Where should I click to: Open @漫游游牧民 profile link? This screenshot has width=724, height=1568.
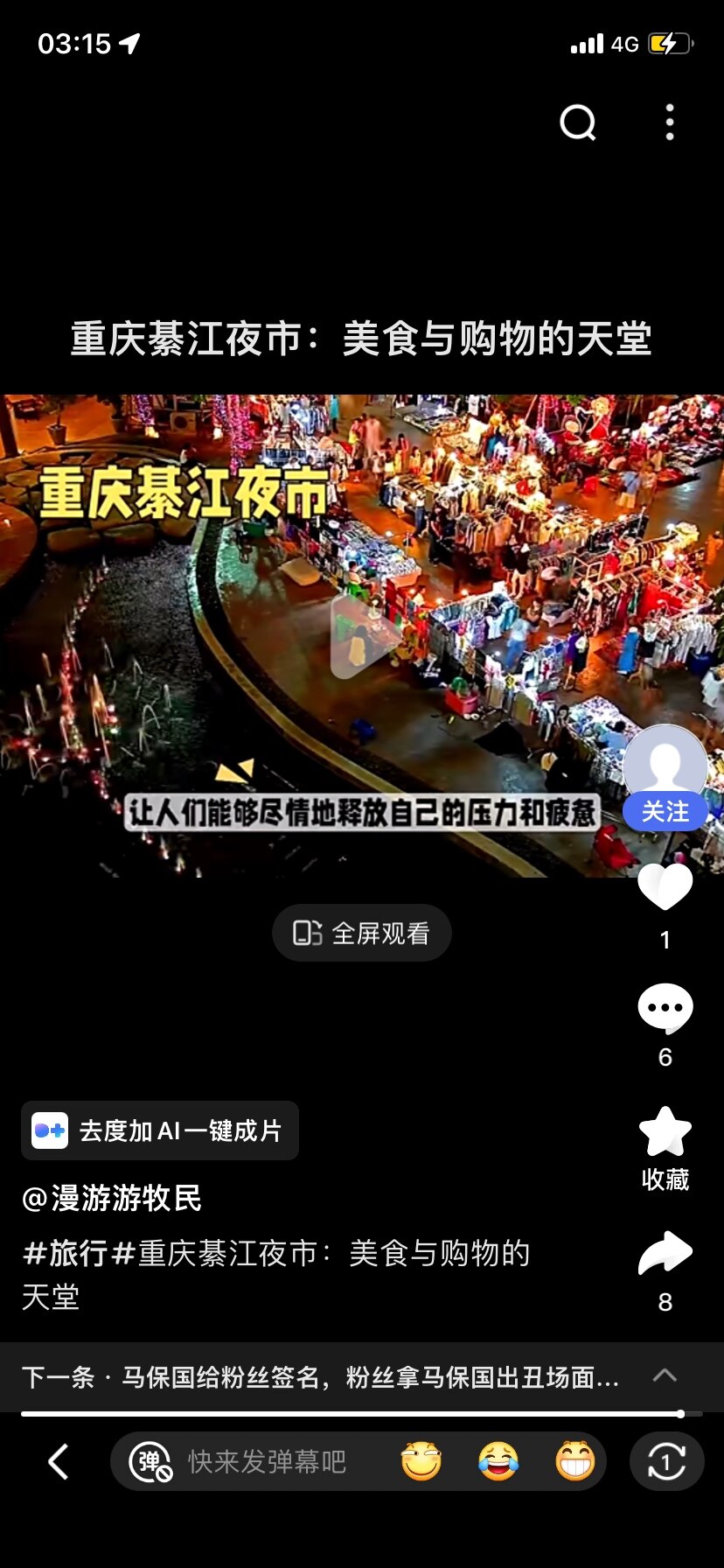point(112,1198)
